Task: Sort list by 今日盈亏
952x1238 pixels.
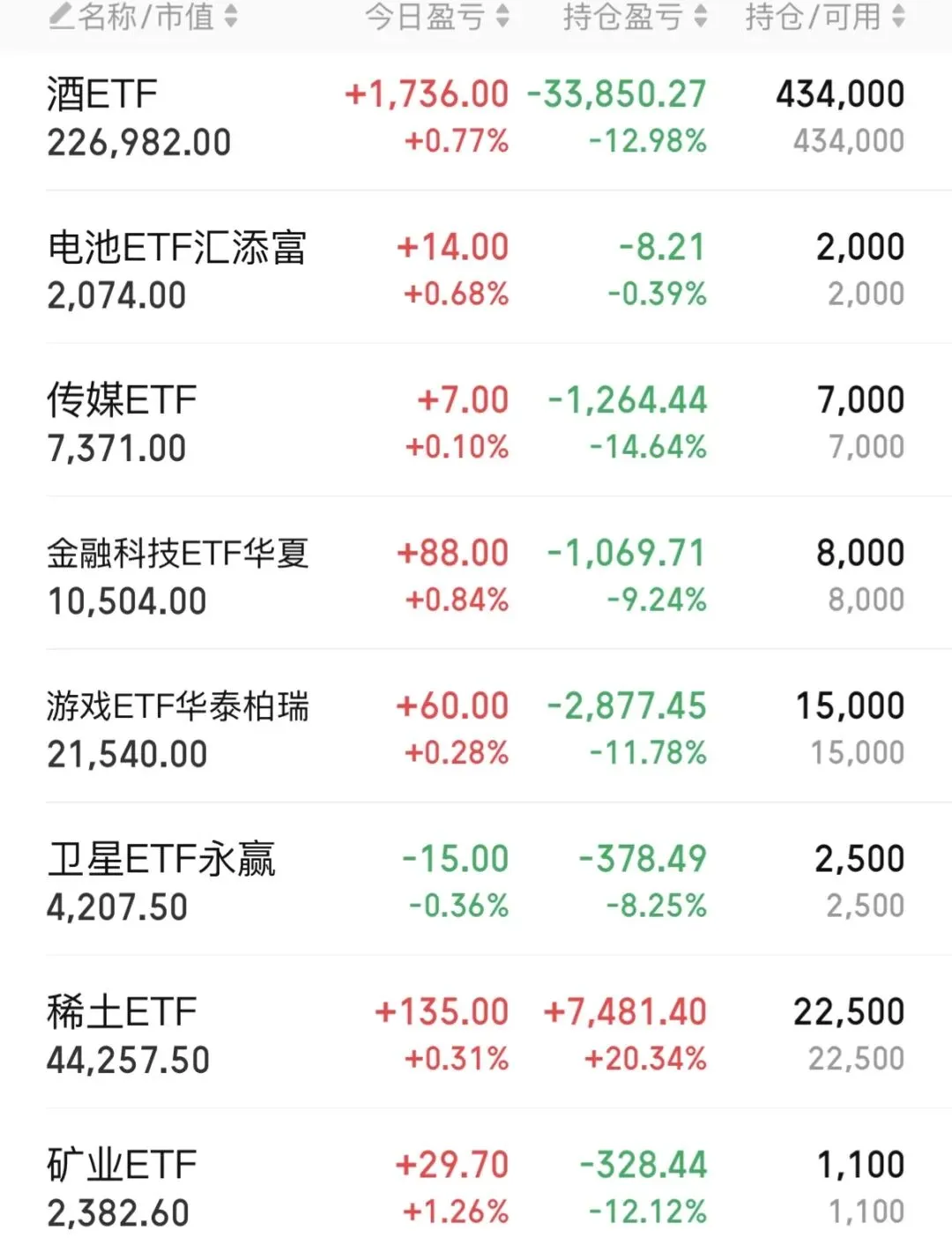Action: tap(436, 17)
